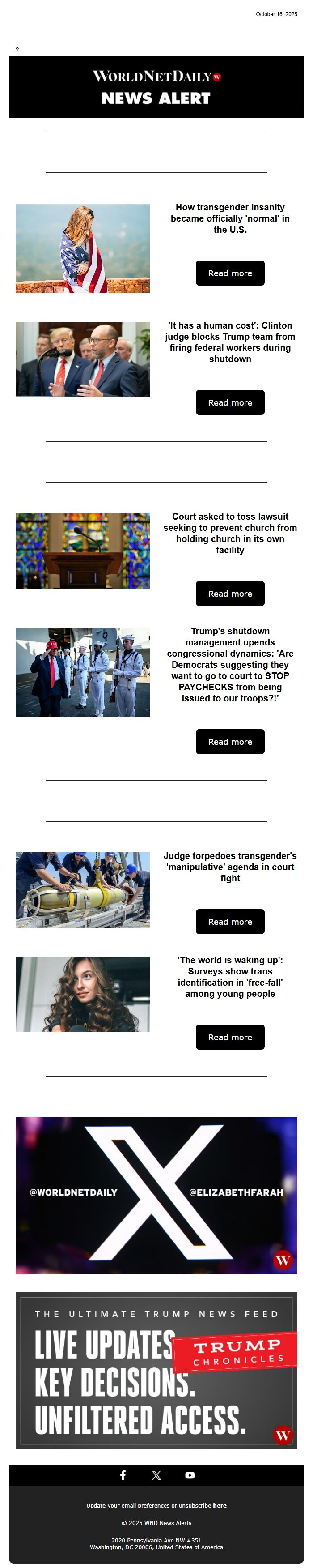Open the torpedo photo article
This screenshot has height=1568, width=313.
(83, 890)
